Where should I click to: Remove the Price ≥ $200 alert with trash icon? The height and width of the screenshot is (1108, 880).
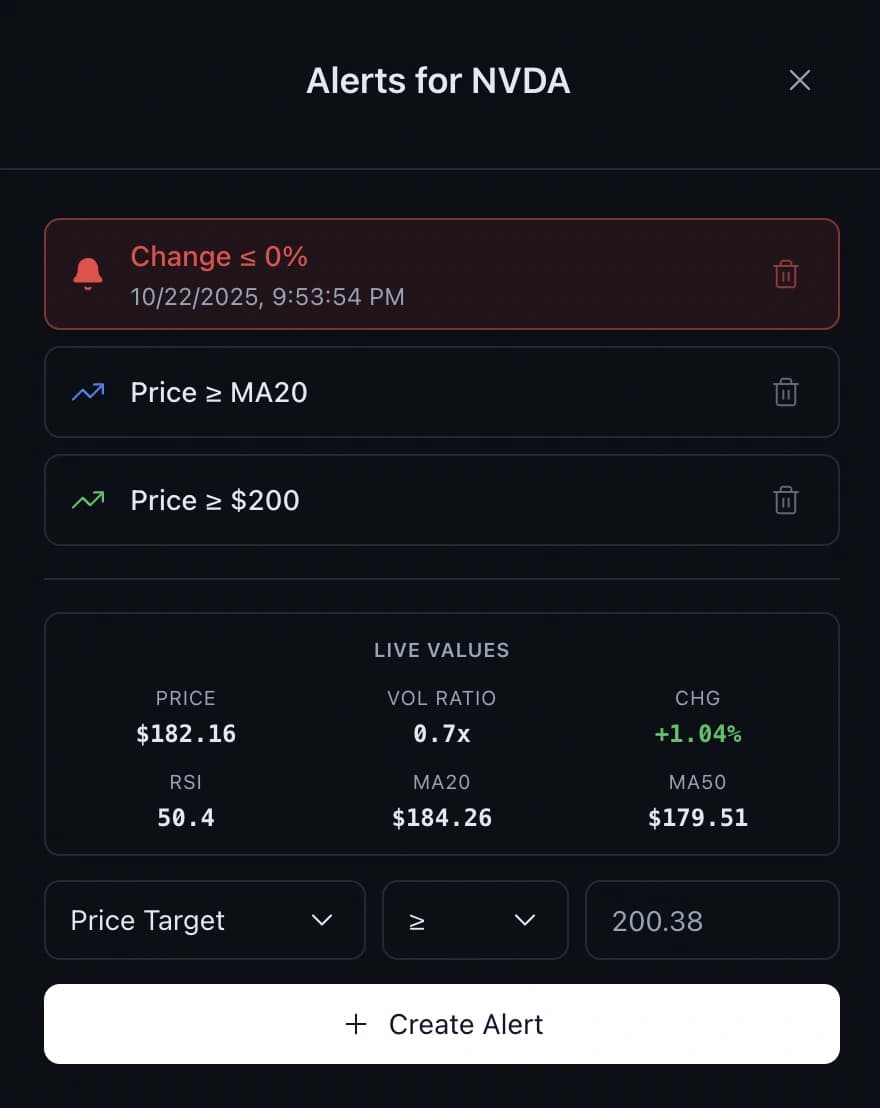(x=786, y=500)
